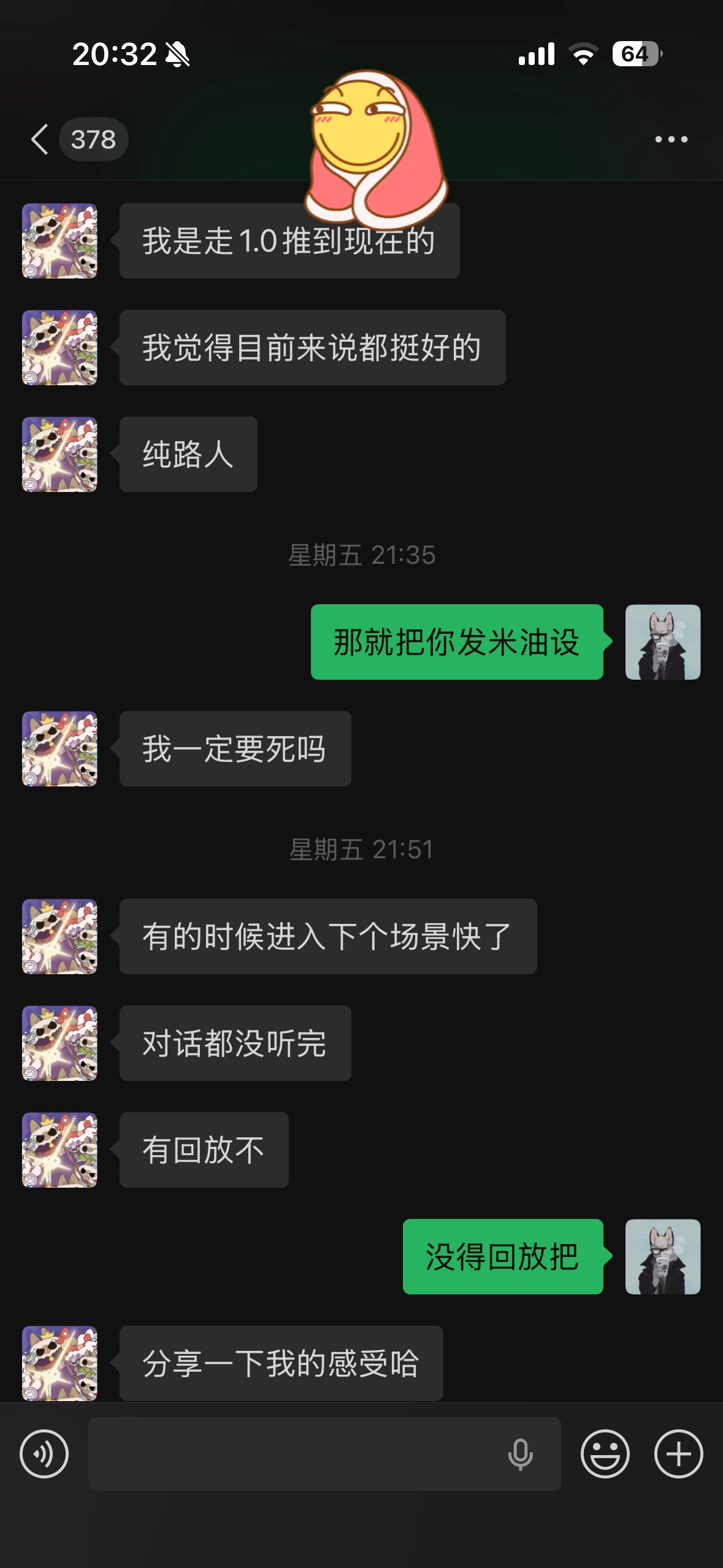Open the emoji sticker panel
The height and width of the screenshot is (1568, 723).
(x=605, y=1453)
